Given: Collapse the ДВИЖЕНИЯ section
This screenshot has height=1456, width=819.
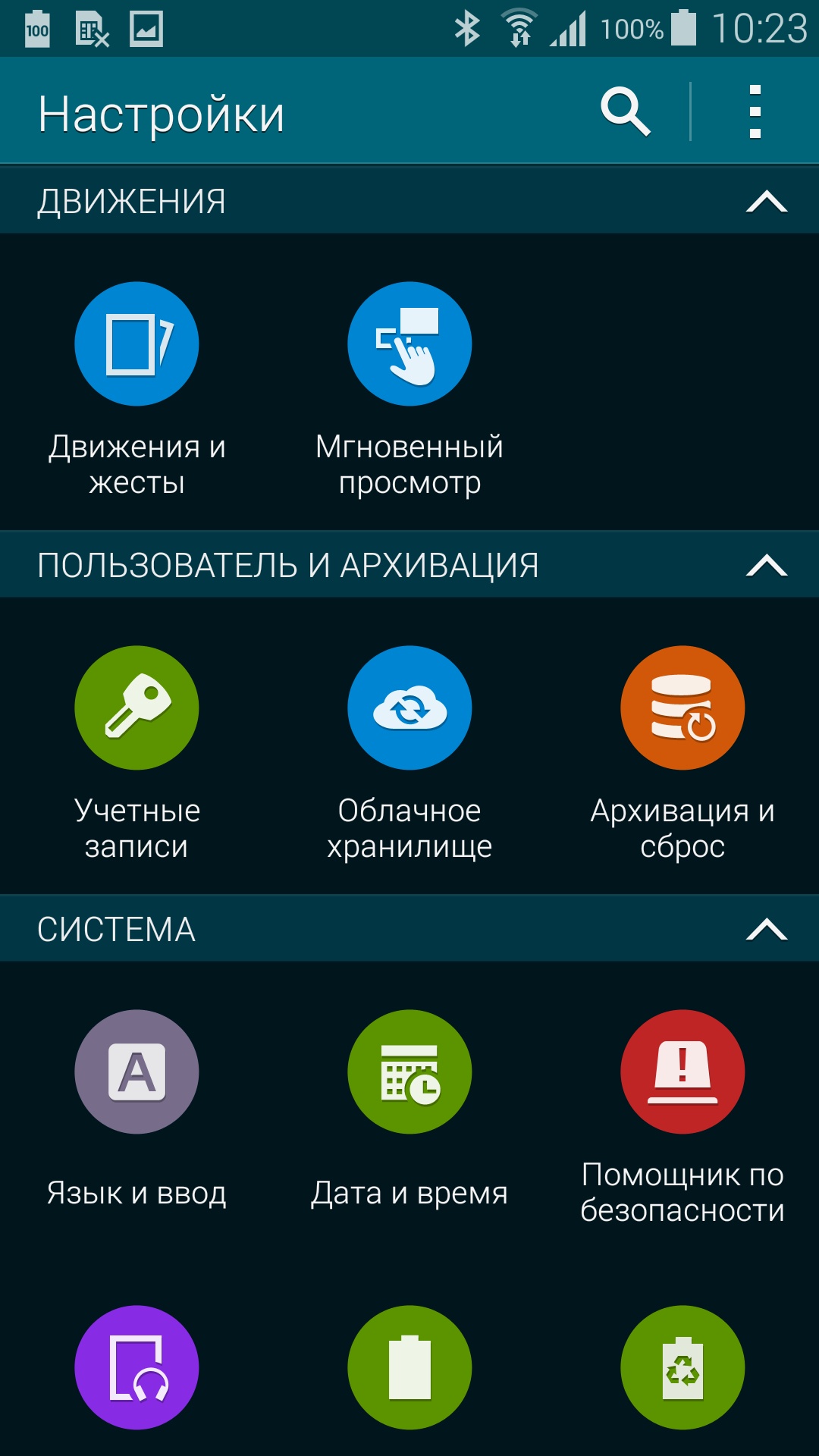Looking at the screenshot, I should 767,202.
